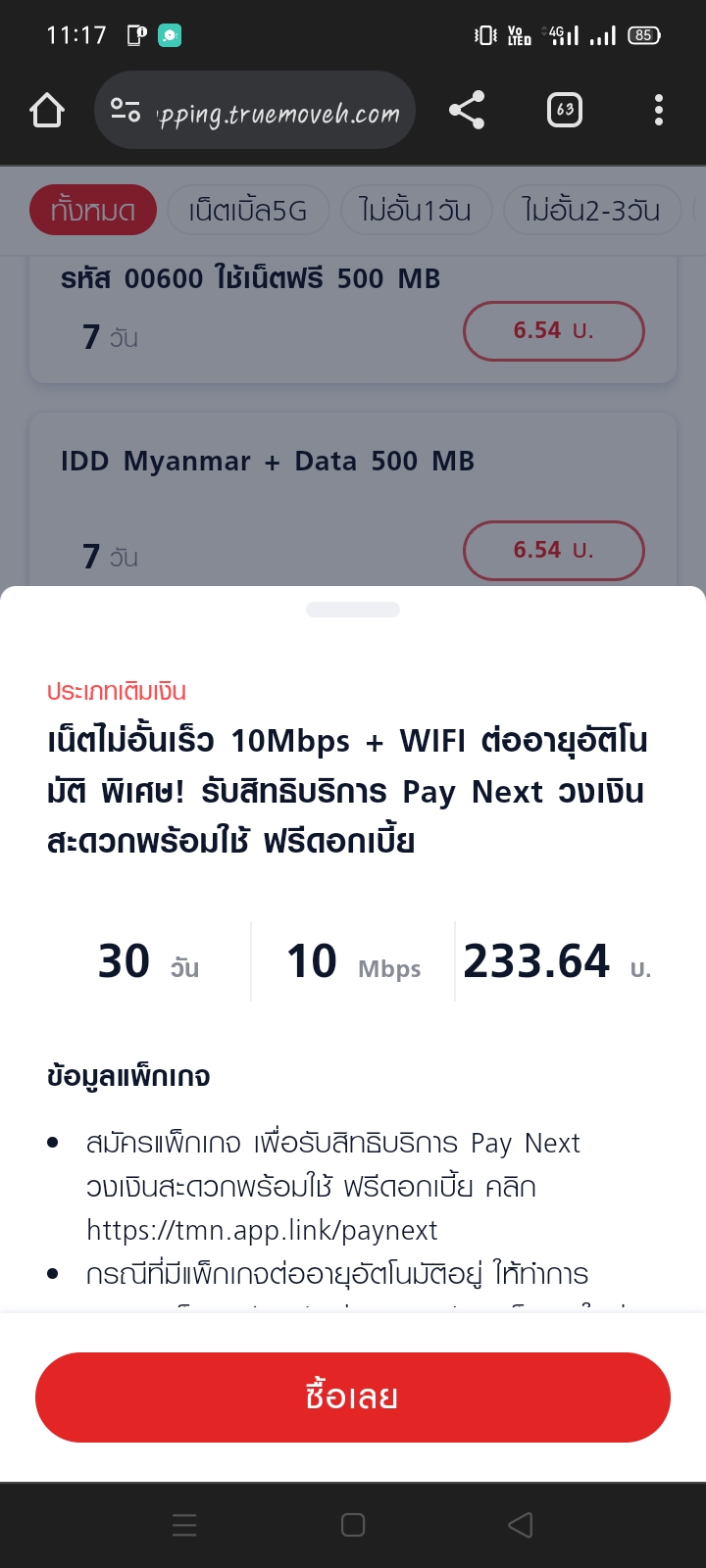Image resolution: width=706 pixels, height=1568 pixels.
Task: Go back using the system back button
Action: (520, 1525)
